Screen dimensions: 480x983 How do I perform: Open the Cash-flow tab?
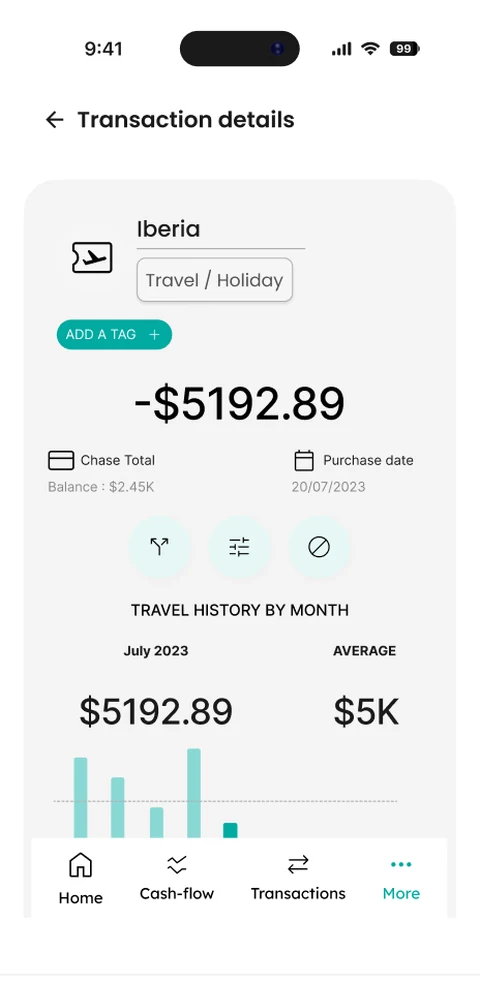(177, 878)
